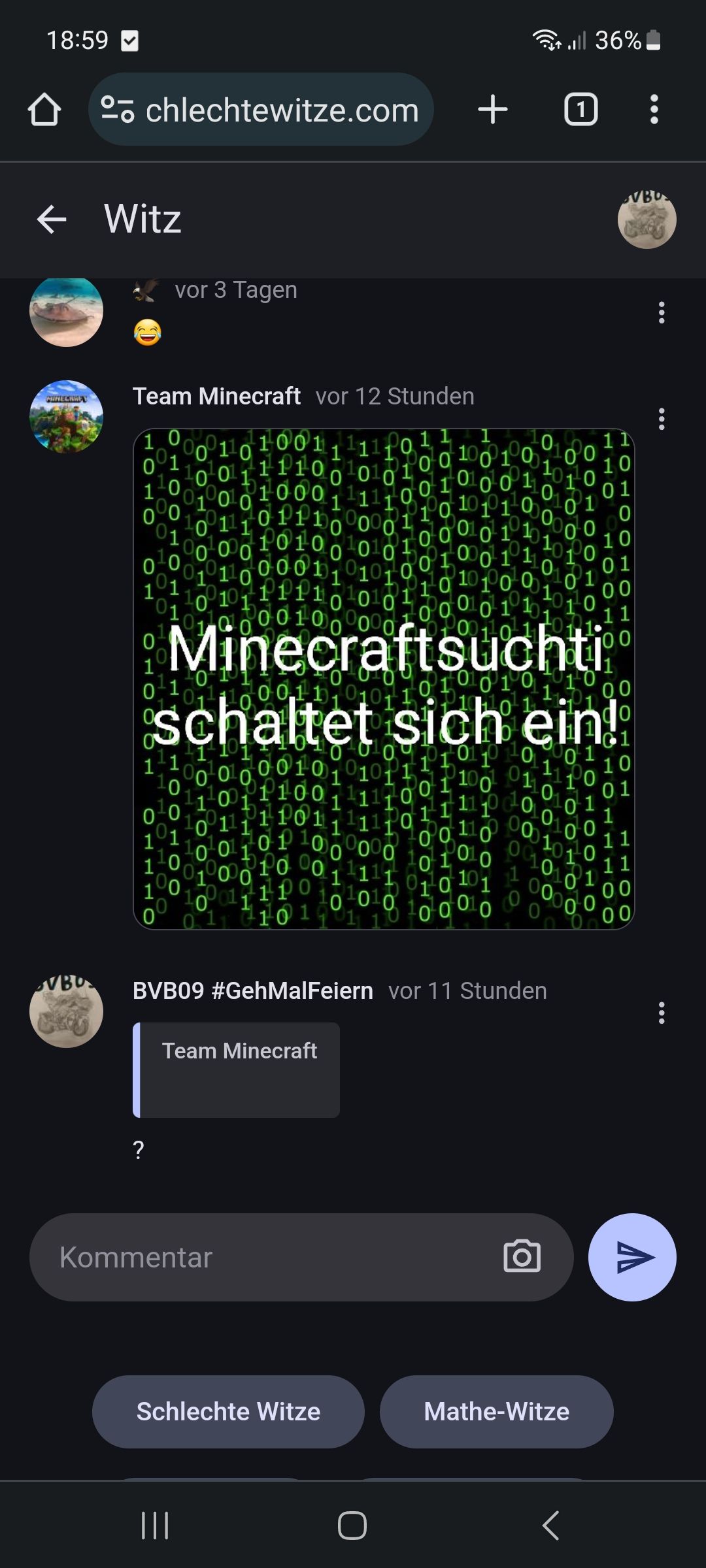Open recent apps from the navigation bar
This screenshot has width=706, height=1568.
155,1526
